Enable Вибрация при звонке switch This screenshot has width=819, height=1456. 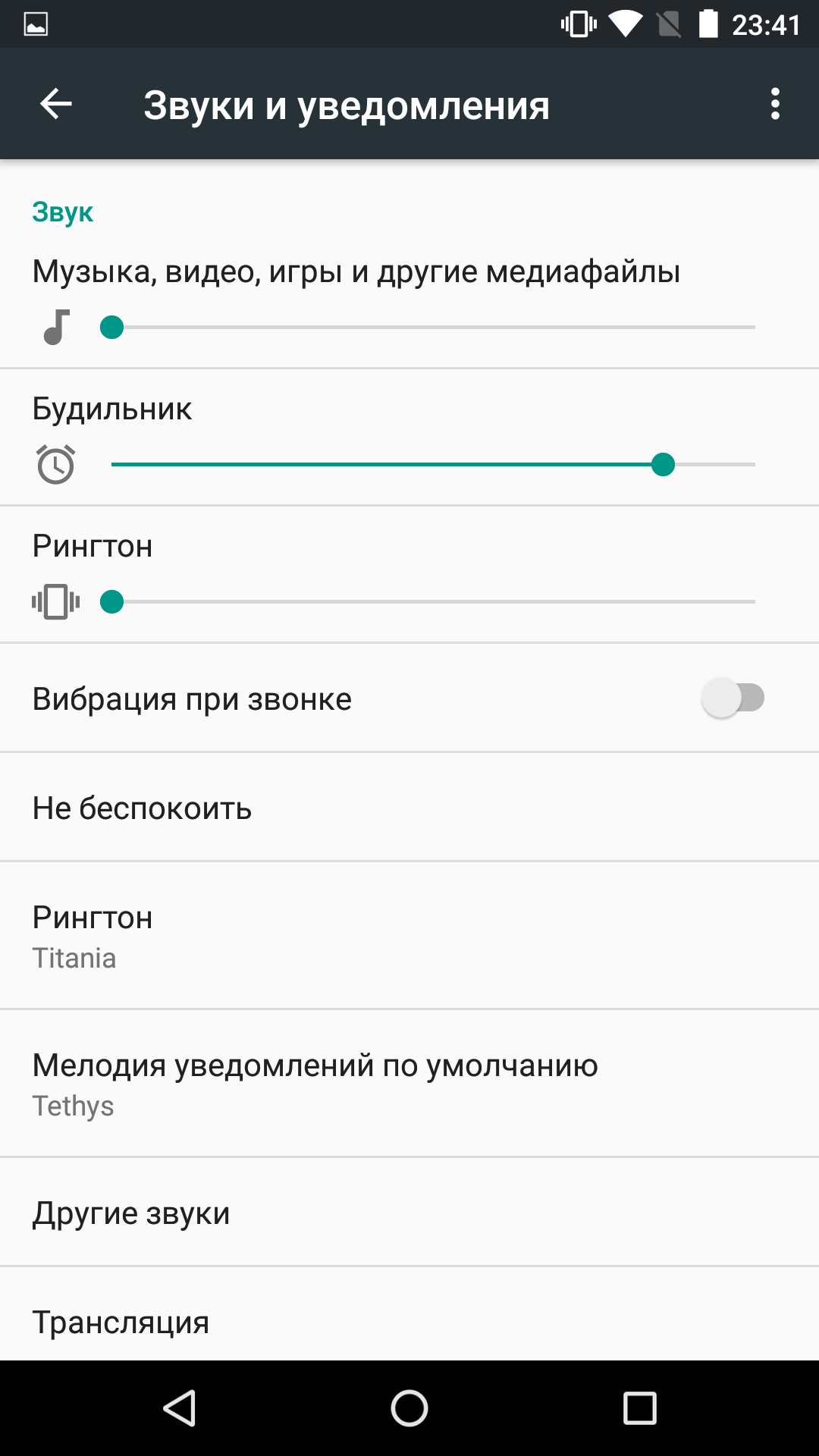(733, 698)
